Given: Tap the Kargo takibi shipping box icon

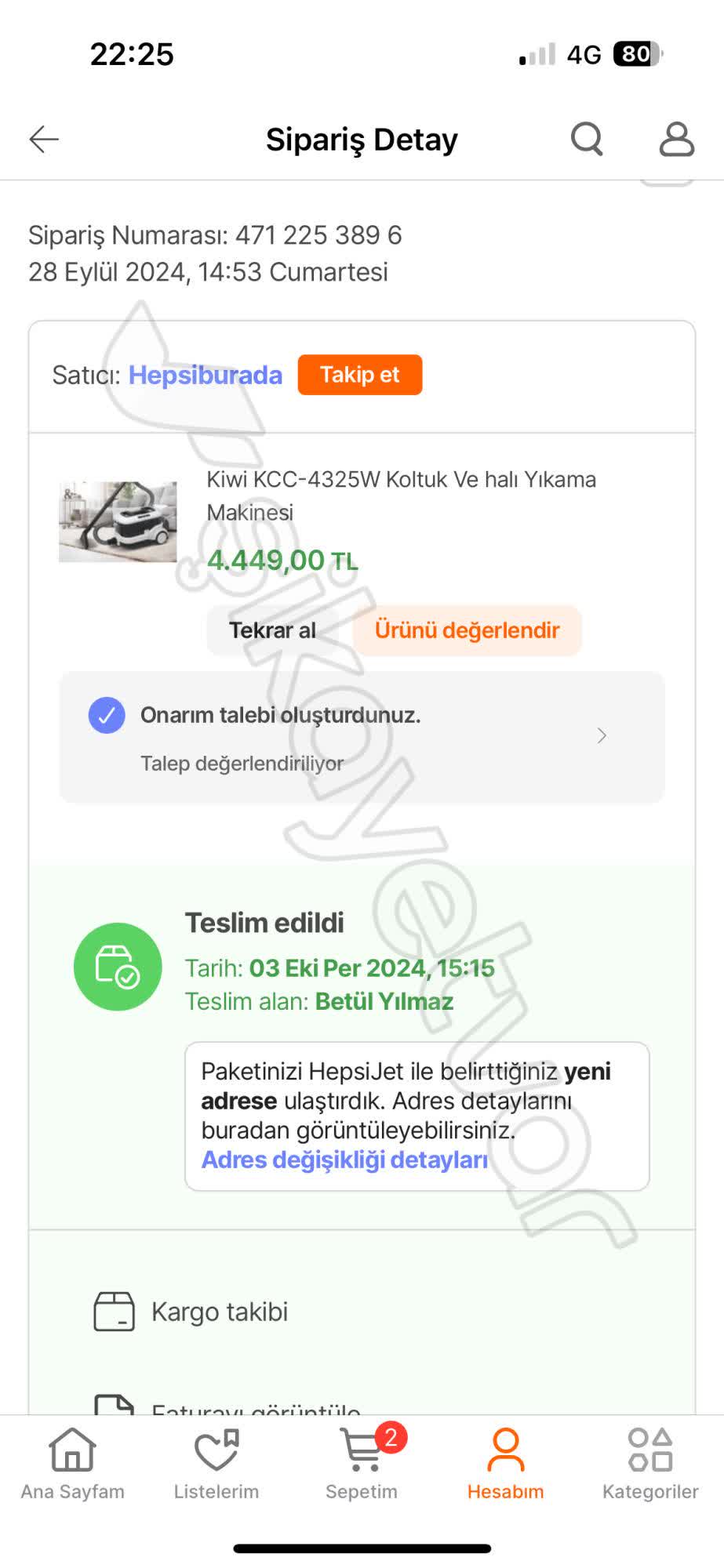Looking at the screenshot, I should tap(116, 1312).
